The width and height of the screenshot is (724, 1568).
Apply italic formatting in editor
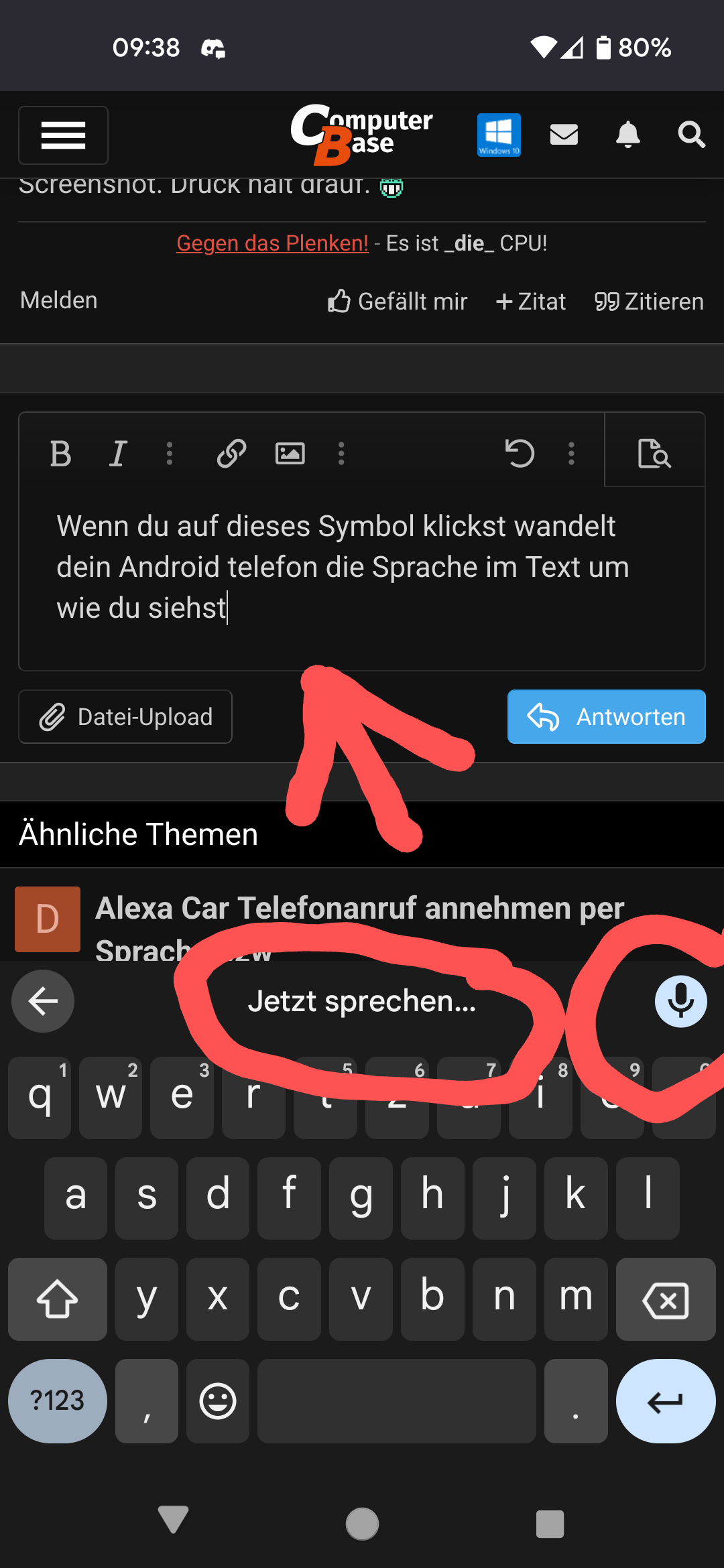click(118, 454)
